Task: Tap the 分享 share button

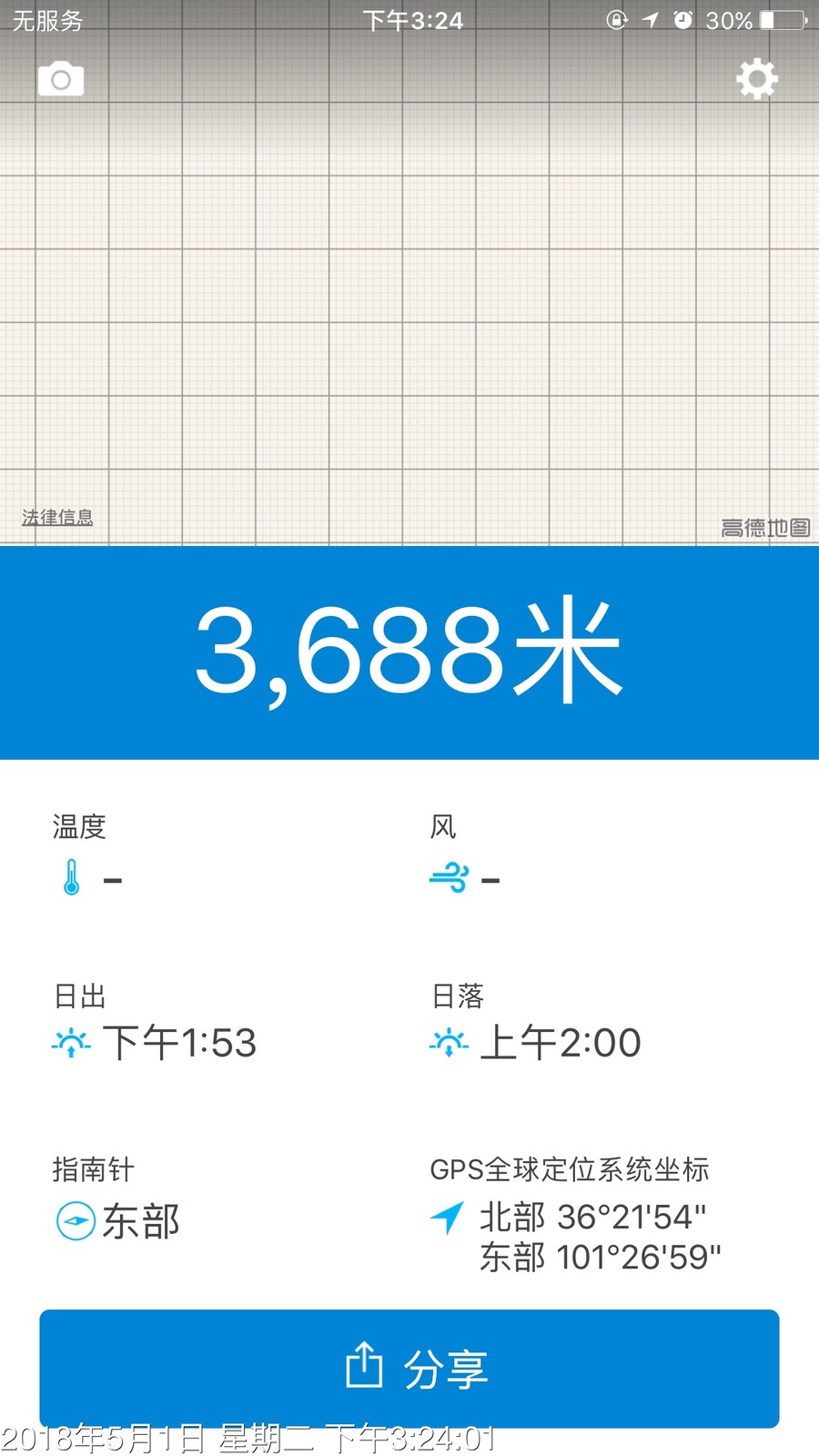Action: coord(409,1368)
